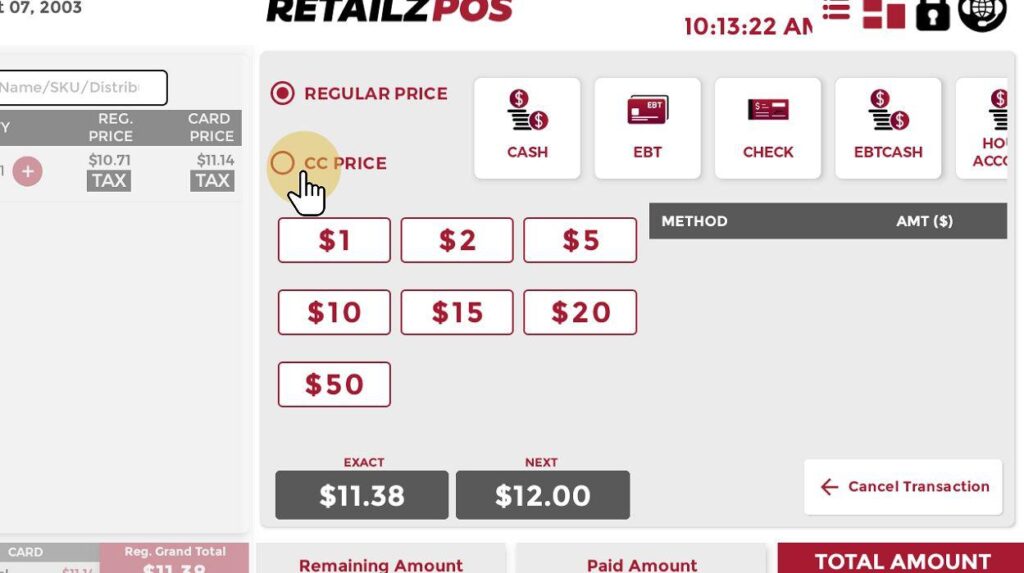Select the Regular Price option
1024x573 pixels.
283,94
